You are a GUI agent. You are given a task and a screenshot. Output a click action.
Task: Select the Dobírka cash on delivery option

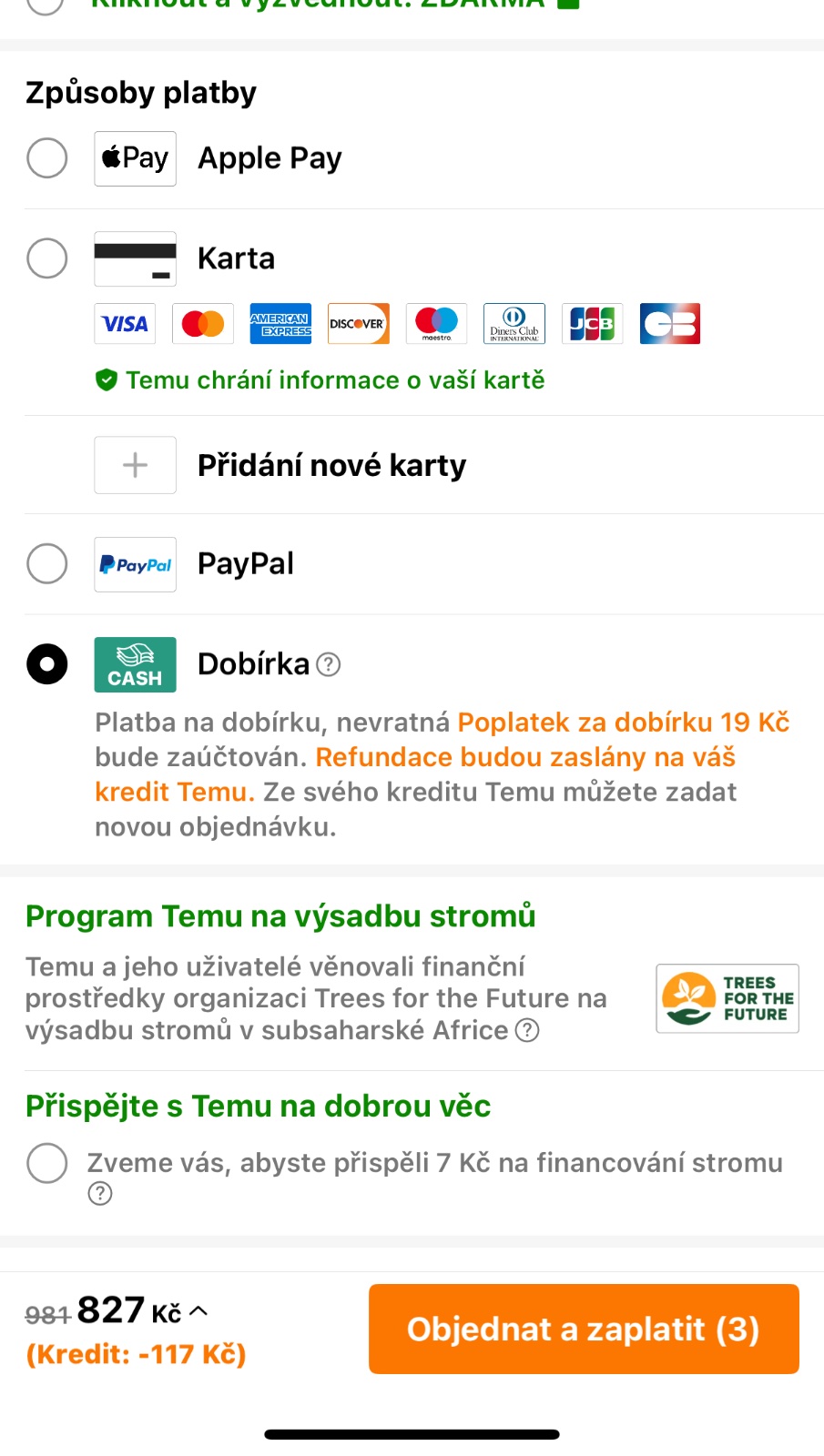coord(47,664)
